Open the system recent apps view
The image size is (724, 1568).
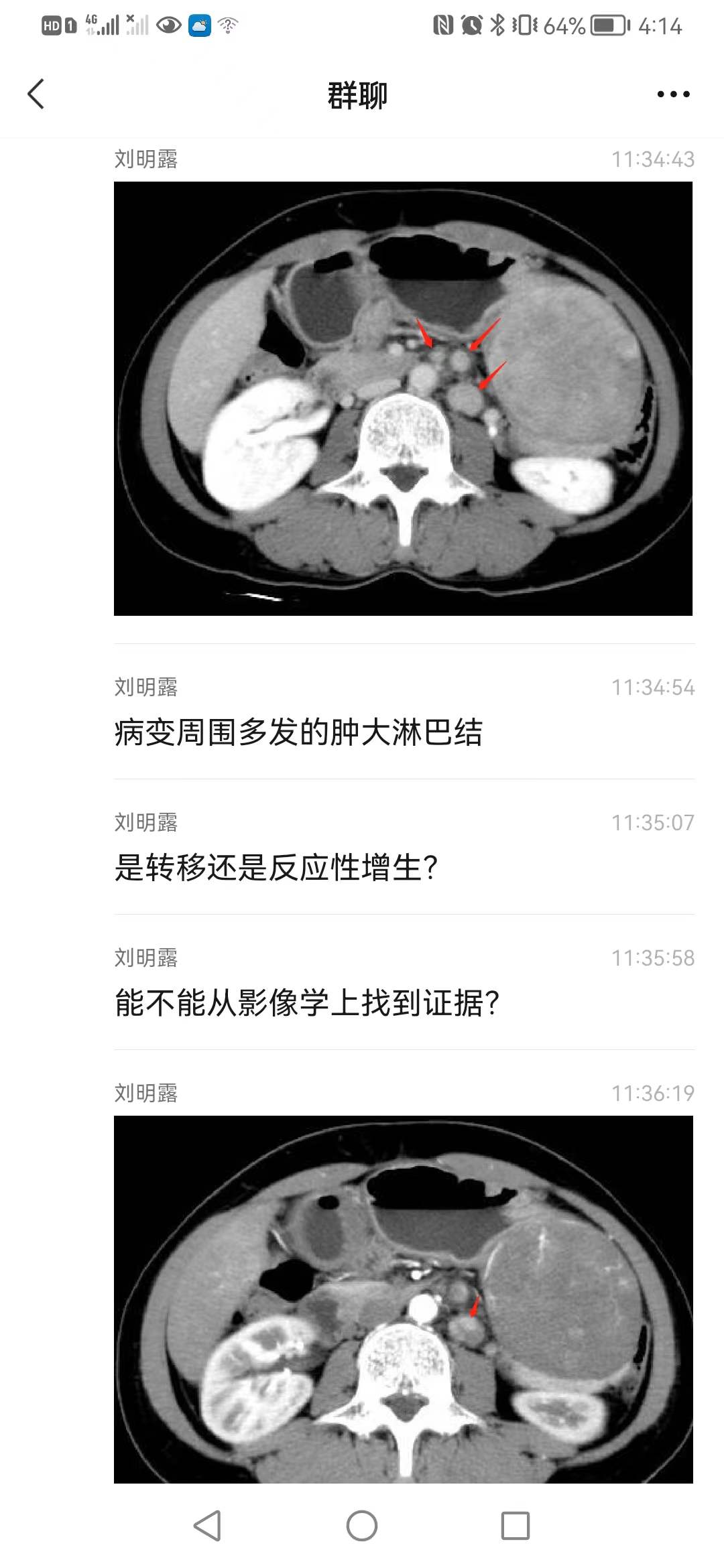pos(516,1526)
